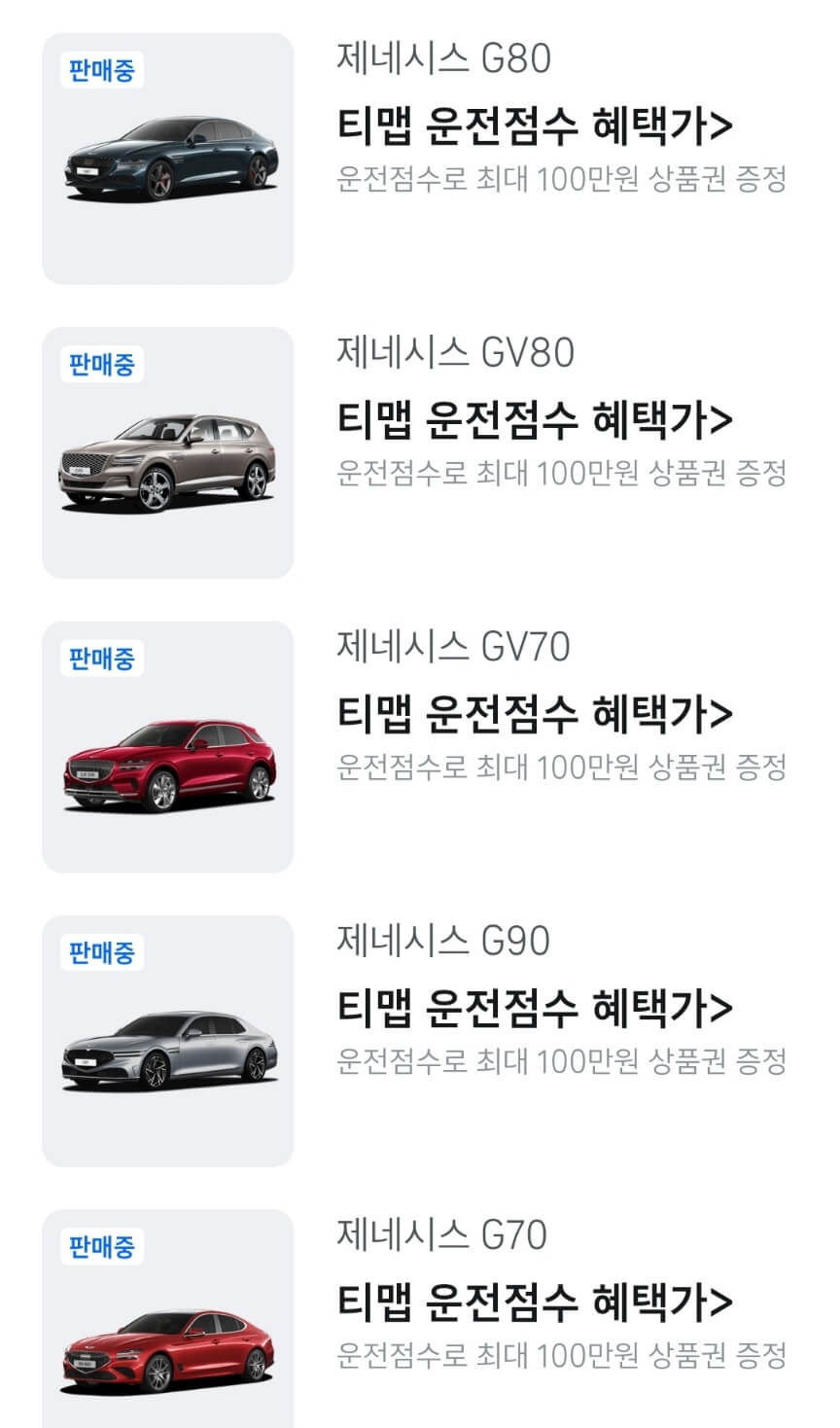This screenshot has height=1428, width=840.
Task: Open 티맵 운전점수 혜택가 for Genesis GV80
Action: pyautogui.click(x=530, y=420)
